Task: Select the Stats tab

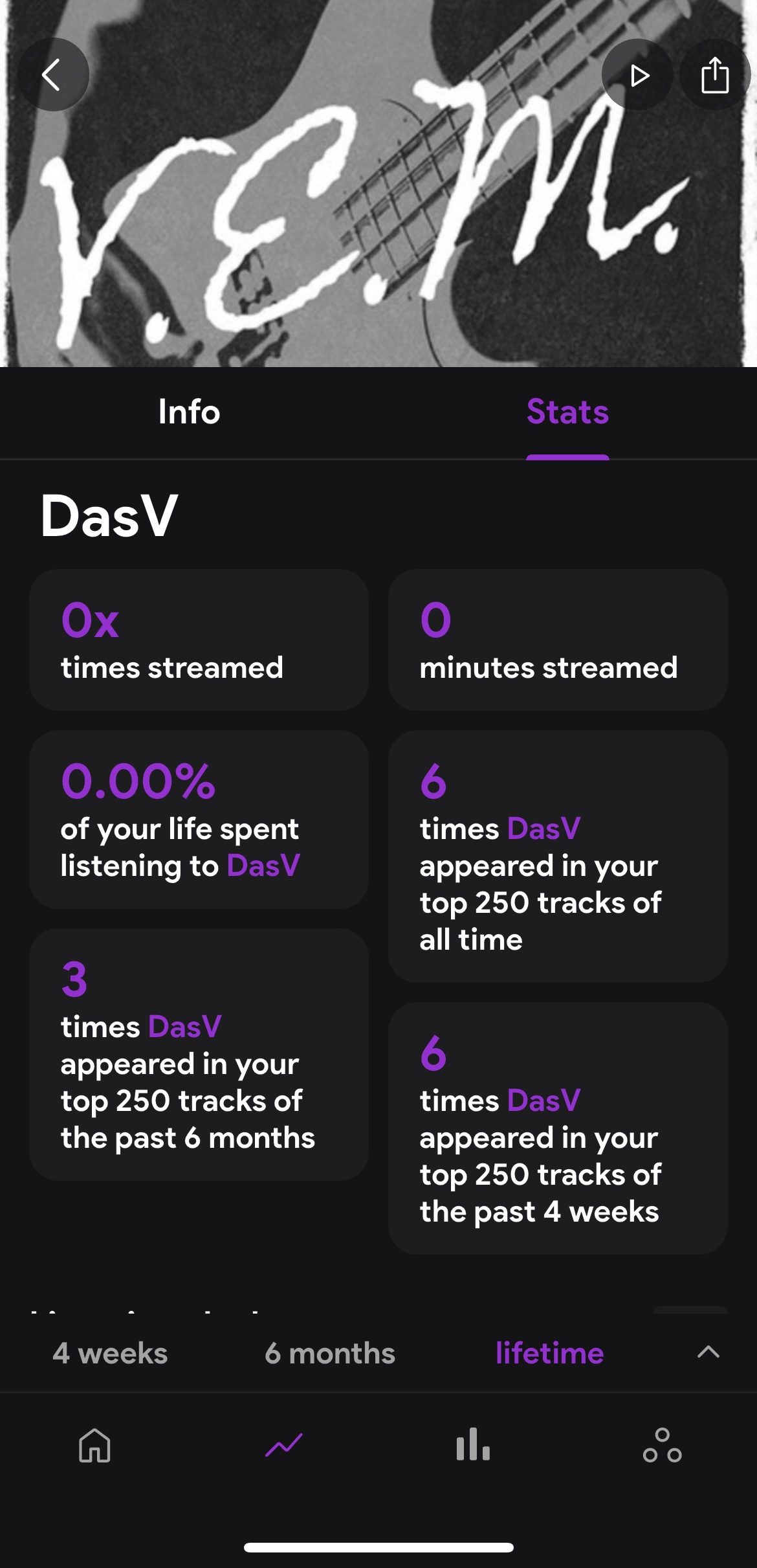Action: [x=567, y=412]
